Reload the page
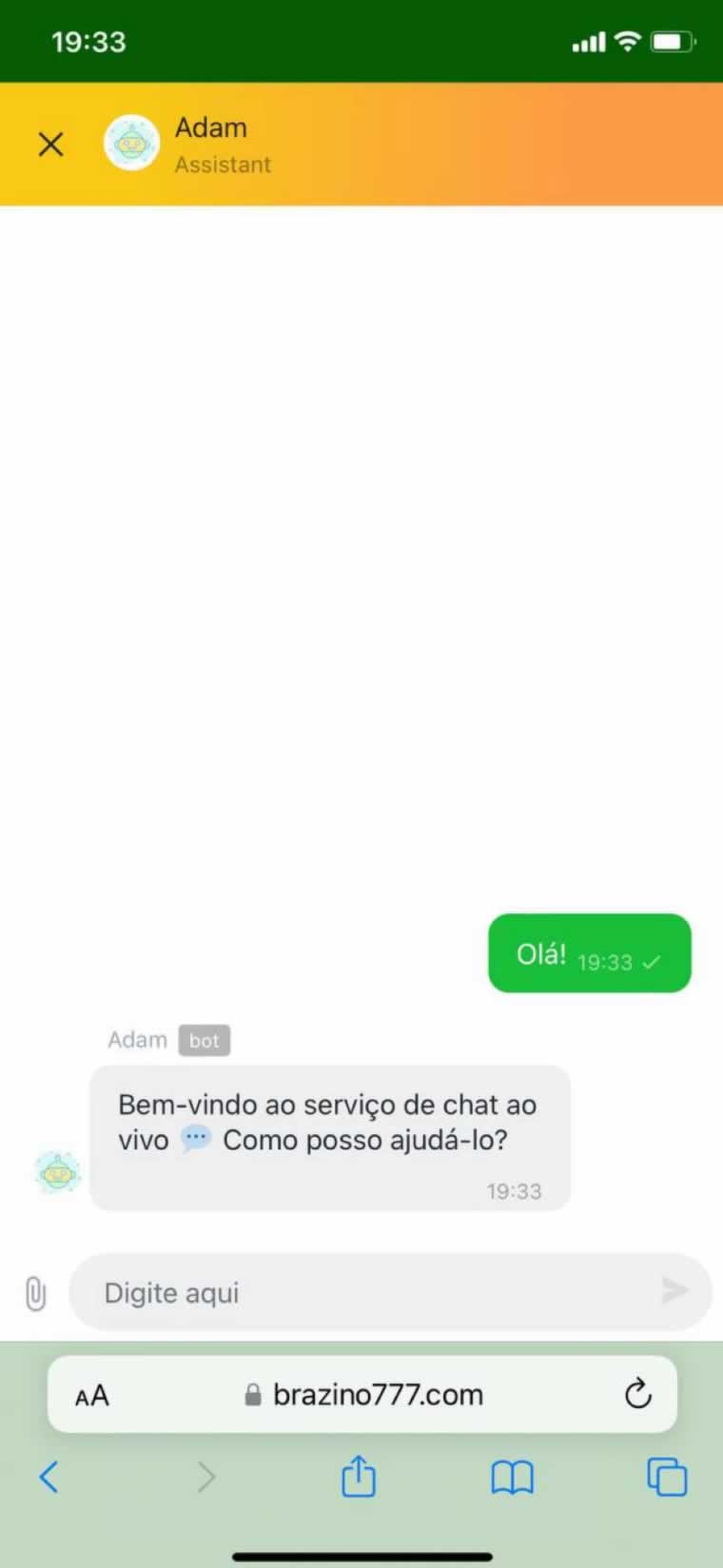 637,1395
